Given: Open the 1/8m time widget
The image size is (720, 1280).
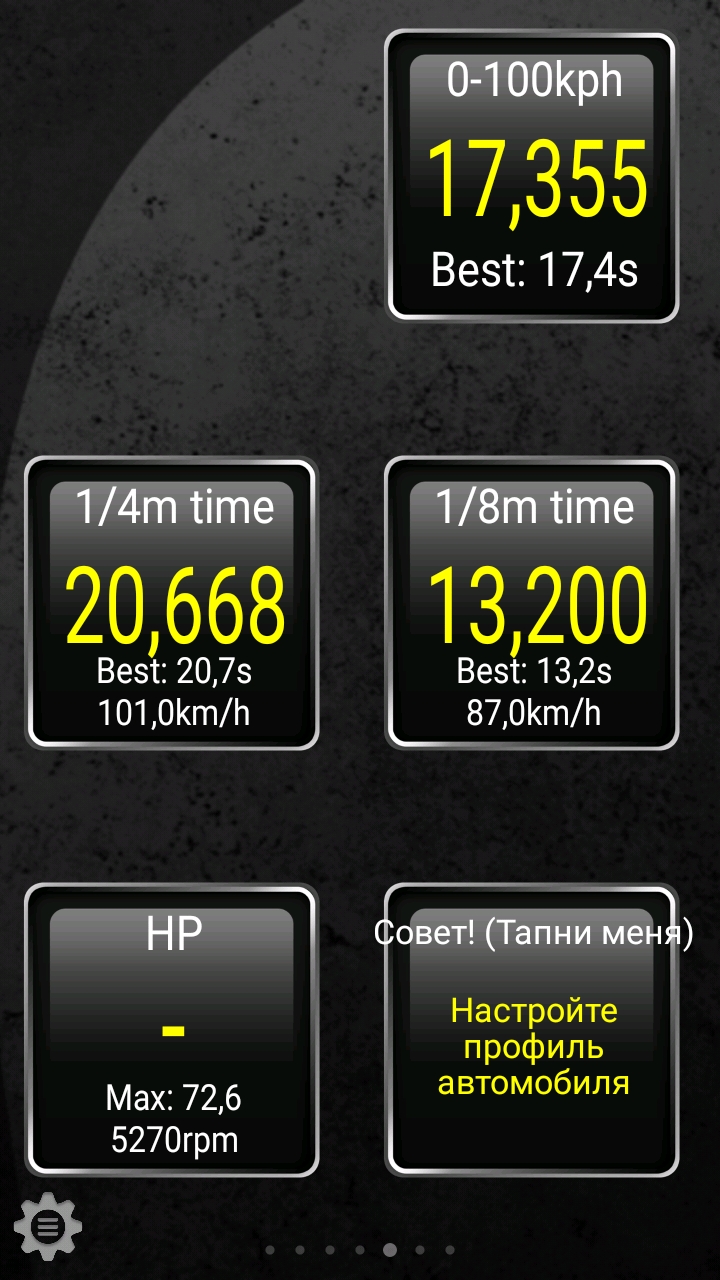Looking at the screenshot, I should click(532, 604).
